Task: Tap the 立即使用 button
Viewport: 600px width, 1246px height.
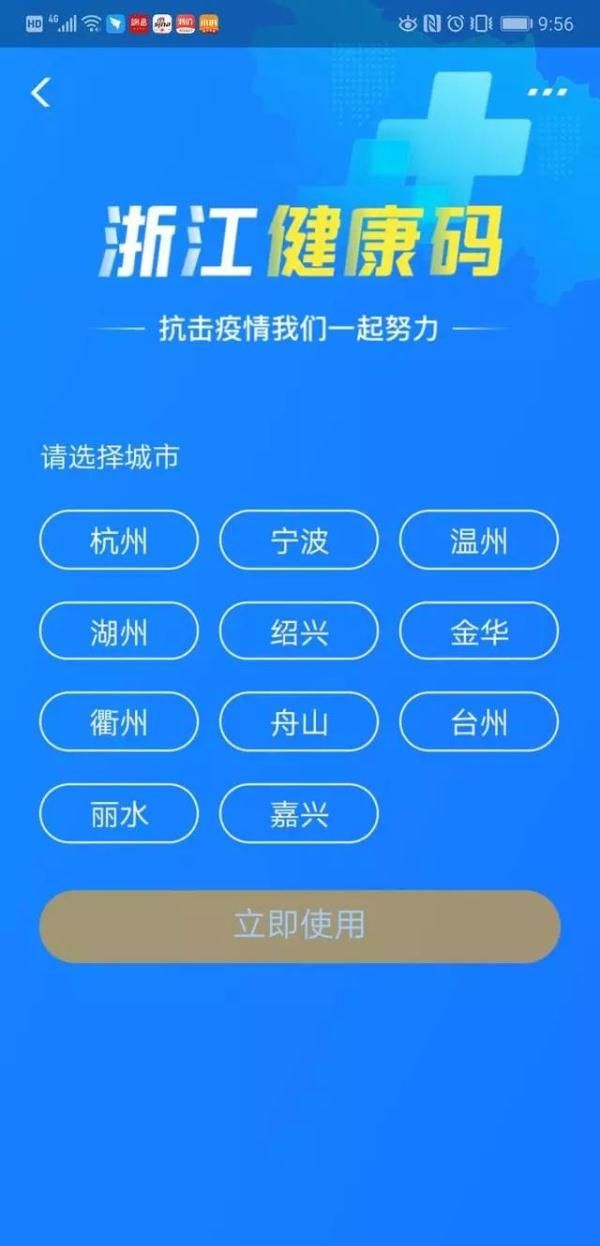Action: [299, 926]
